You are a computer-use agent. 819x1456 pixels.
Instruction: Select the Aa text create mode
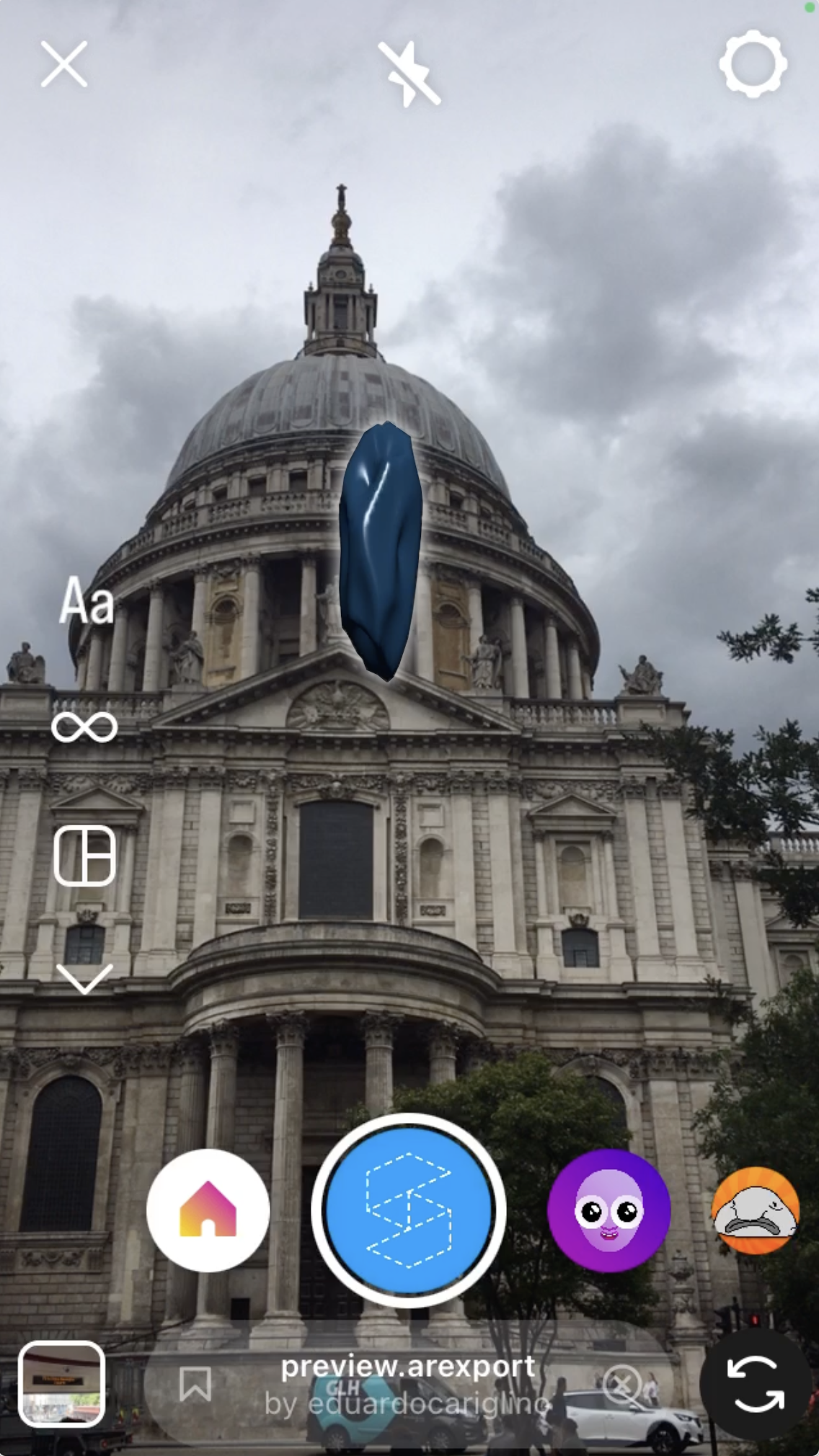[x=87, y=600]
